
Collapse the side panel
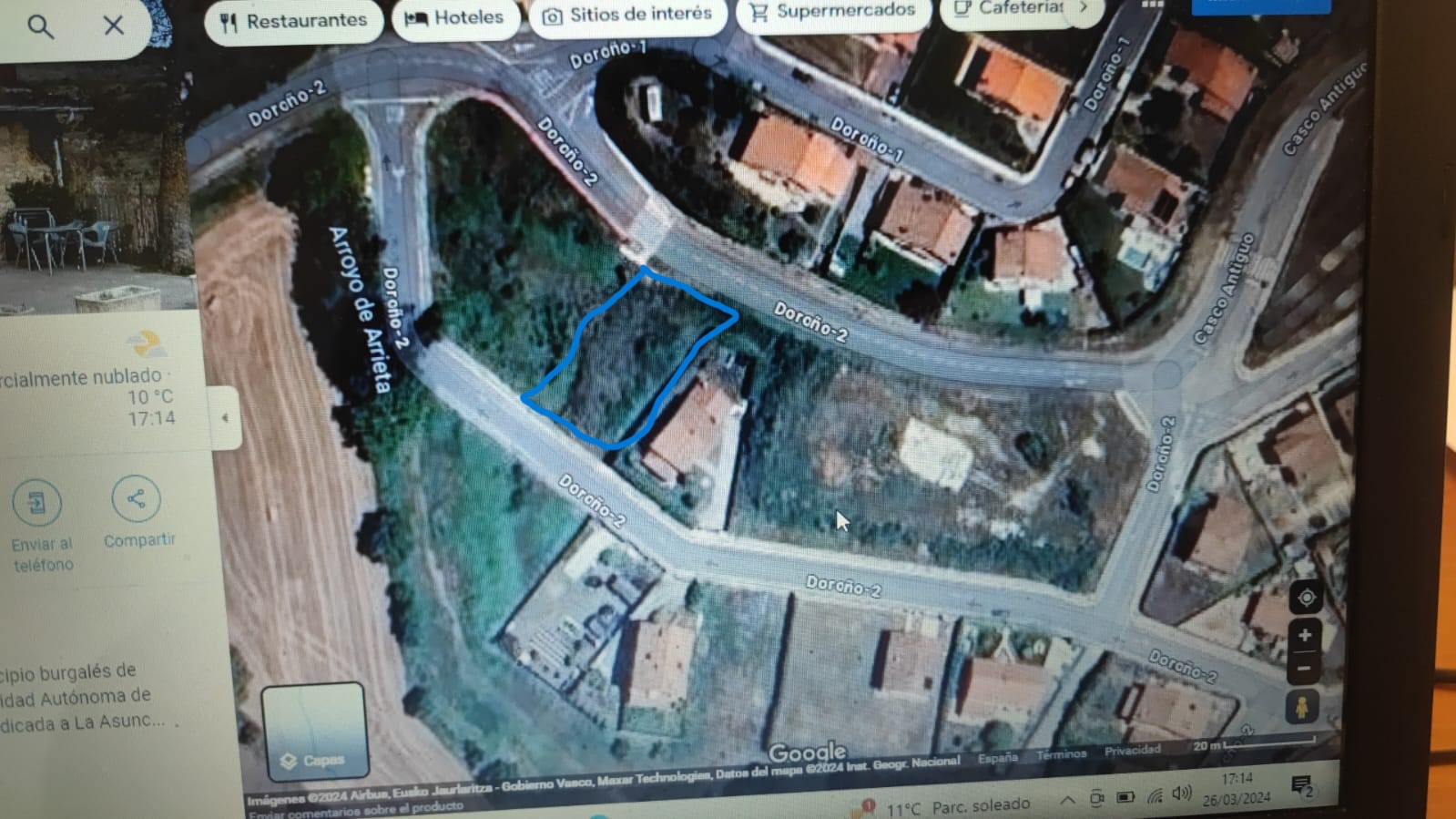[225, 418]
